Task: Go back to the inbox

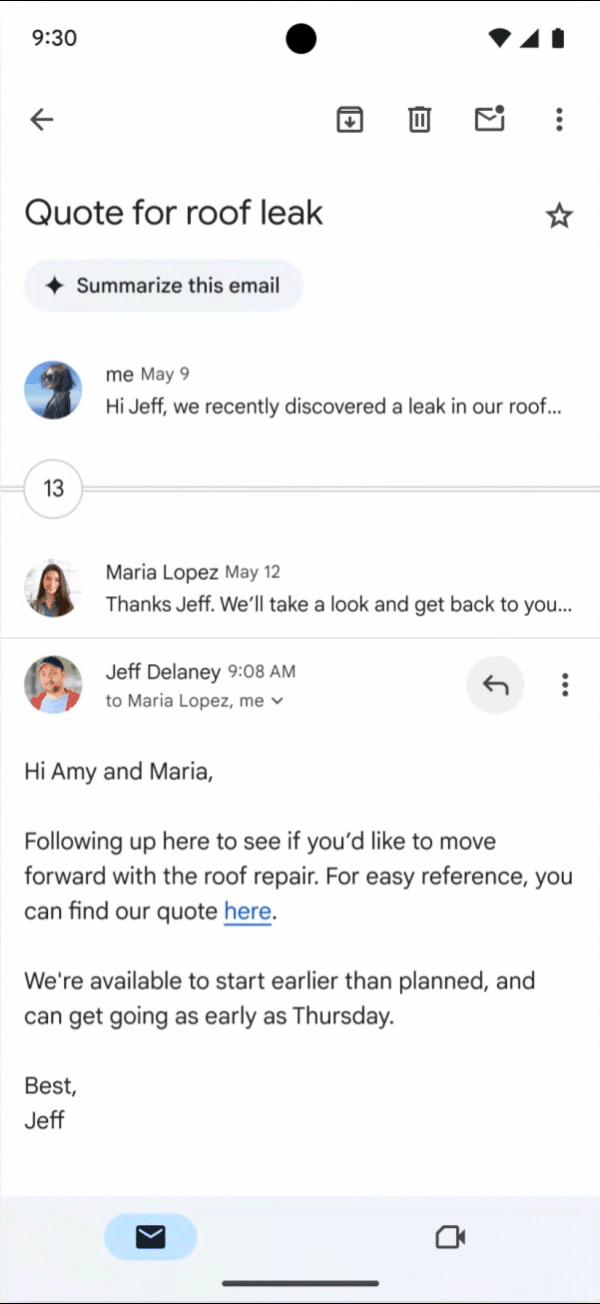Action: tap(41, 120)
